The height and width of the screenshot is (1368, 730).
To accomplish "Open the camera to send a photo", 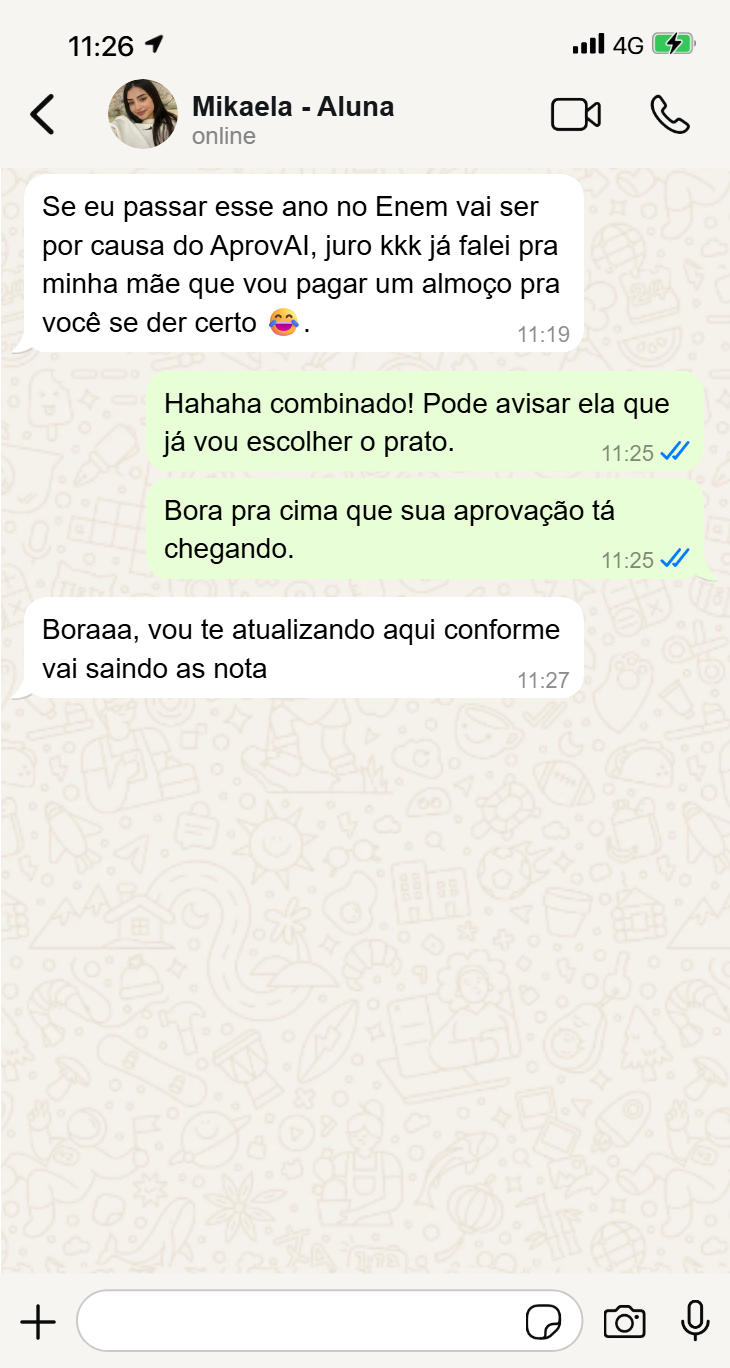I will tap(624, 1321).
